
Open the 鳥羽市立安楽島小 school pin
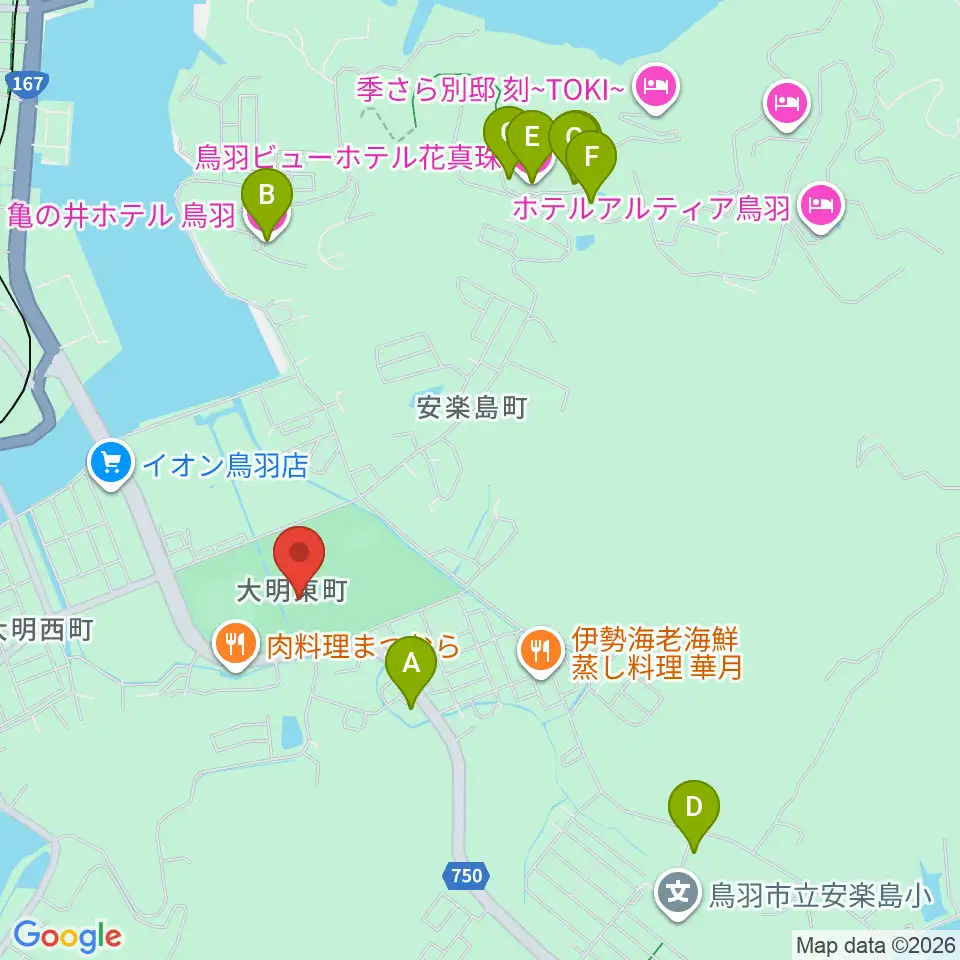678,894
